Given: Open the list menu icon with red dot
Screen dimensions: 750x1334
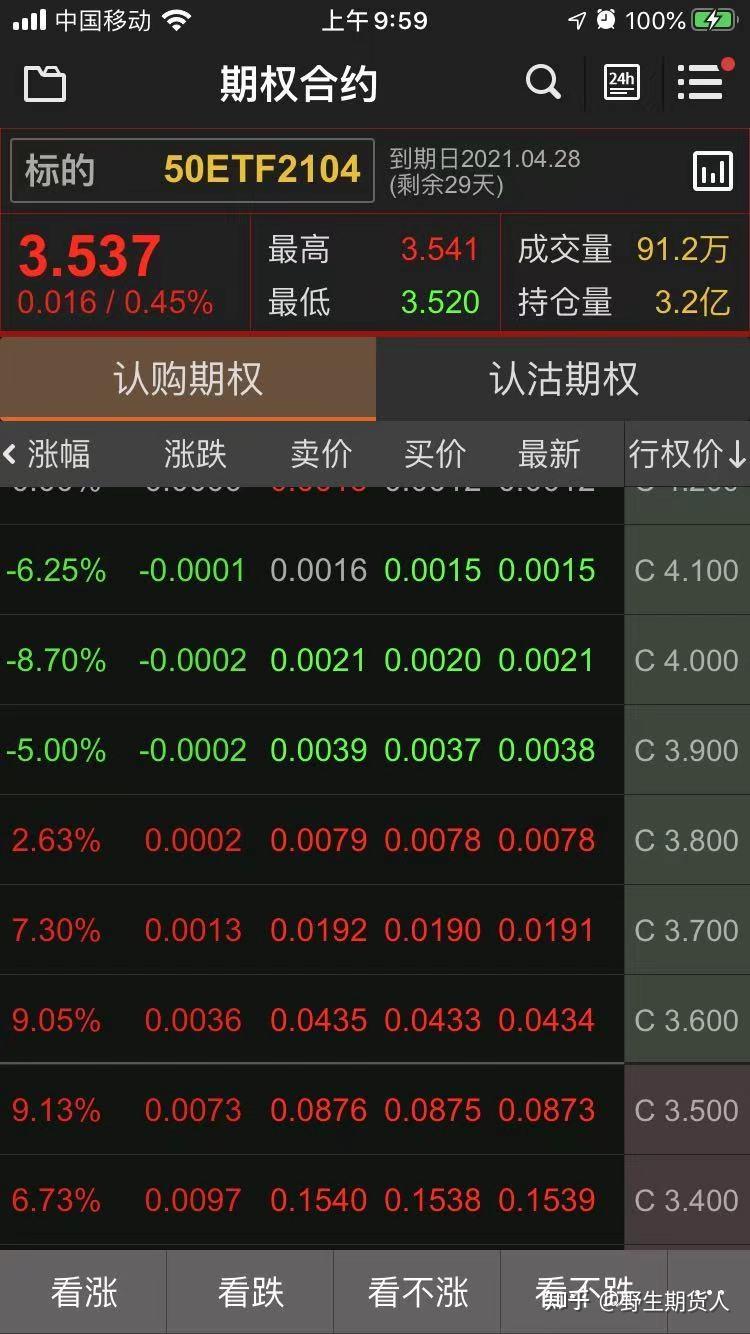Looking at the screenshot, I should (x=699, y=83).
